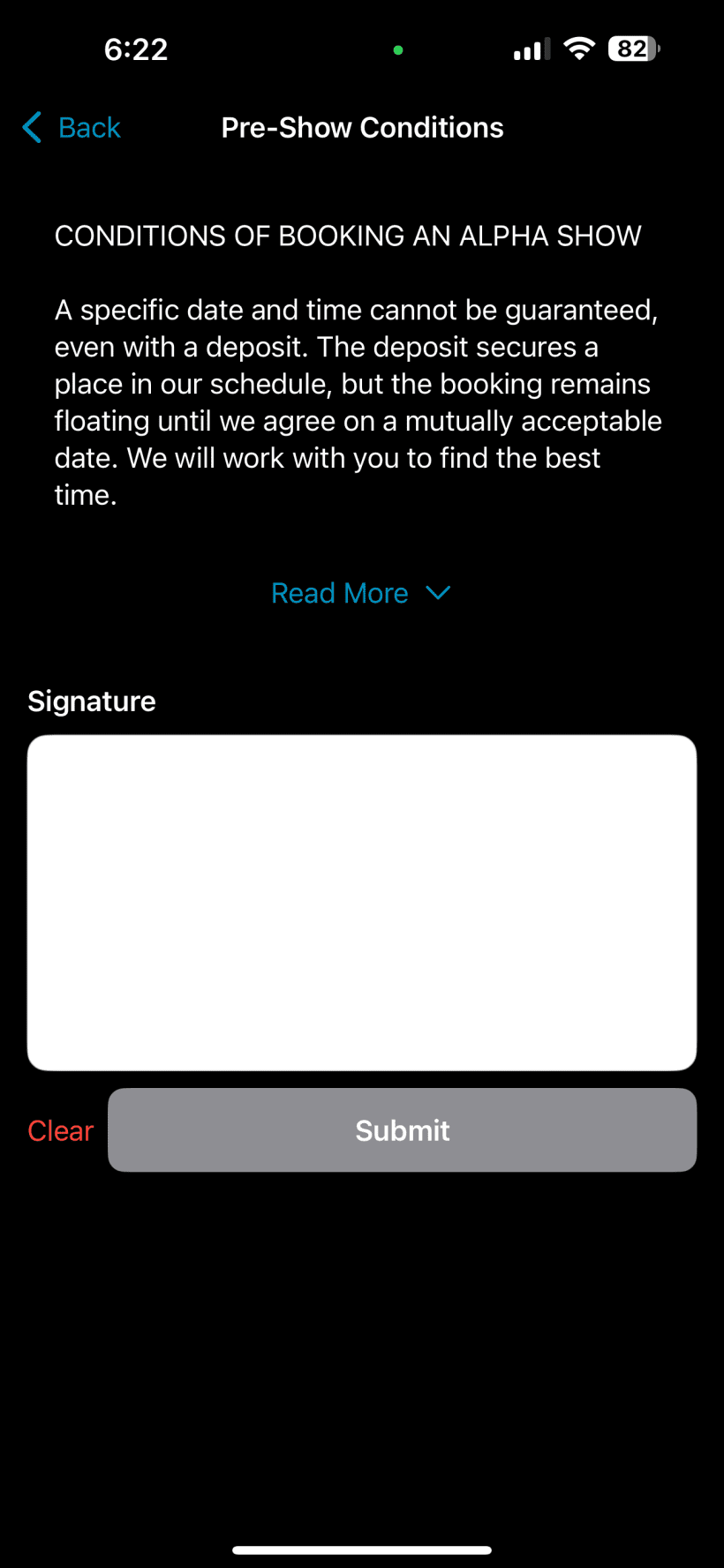Tap inside the white signature box
724x1568 pixels.
click(362, 902)
